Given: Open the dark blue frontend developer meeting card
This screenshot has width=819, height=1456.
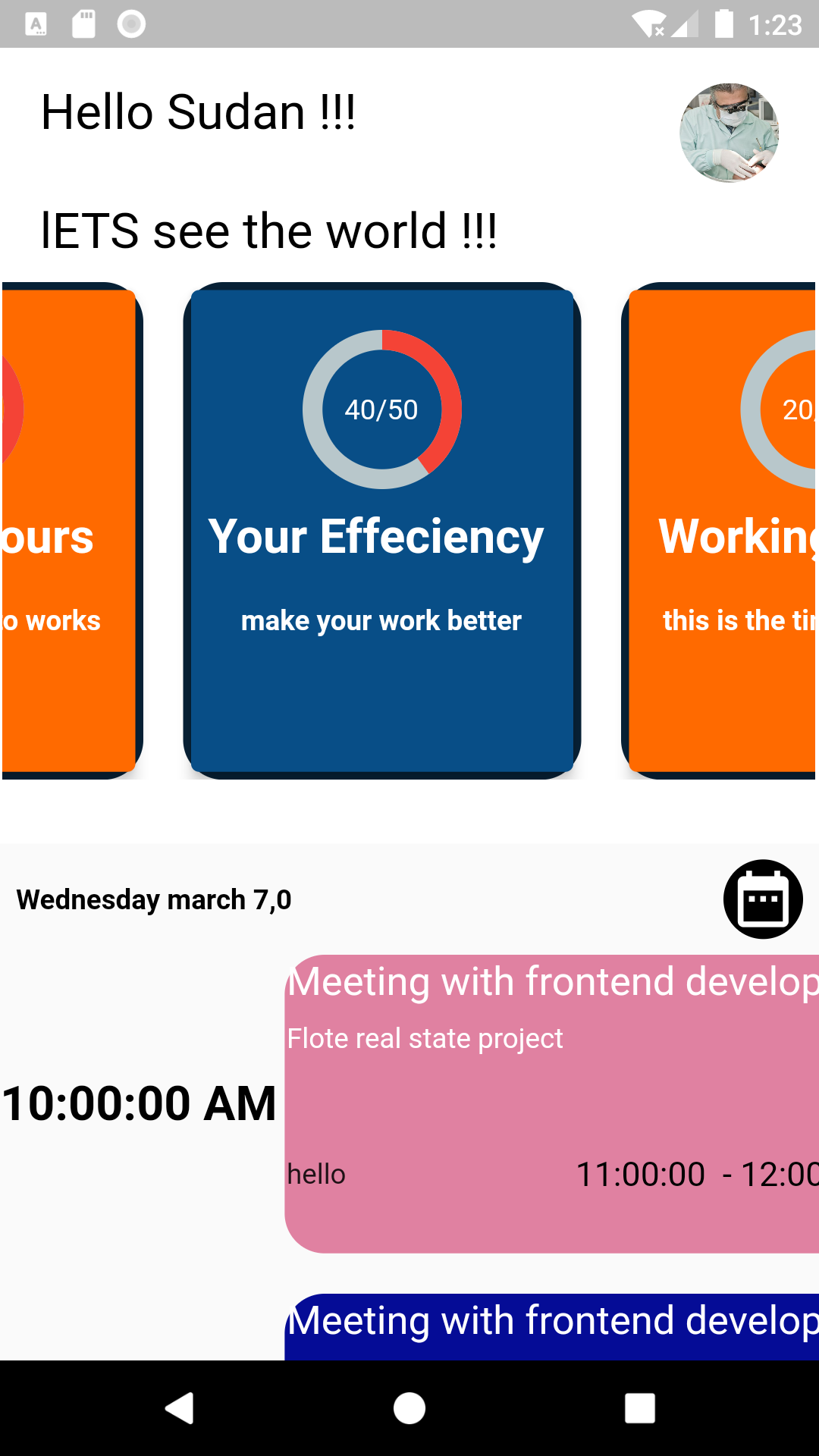Looking at the screenshot, I should pyautogui.click(x=551, y=1326).
